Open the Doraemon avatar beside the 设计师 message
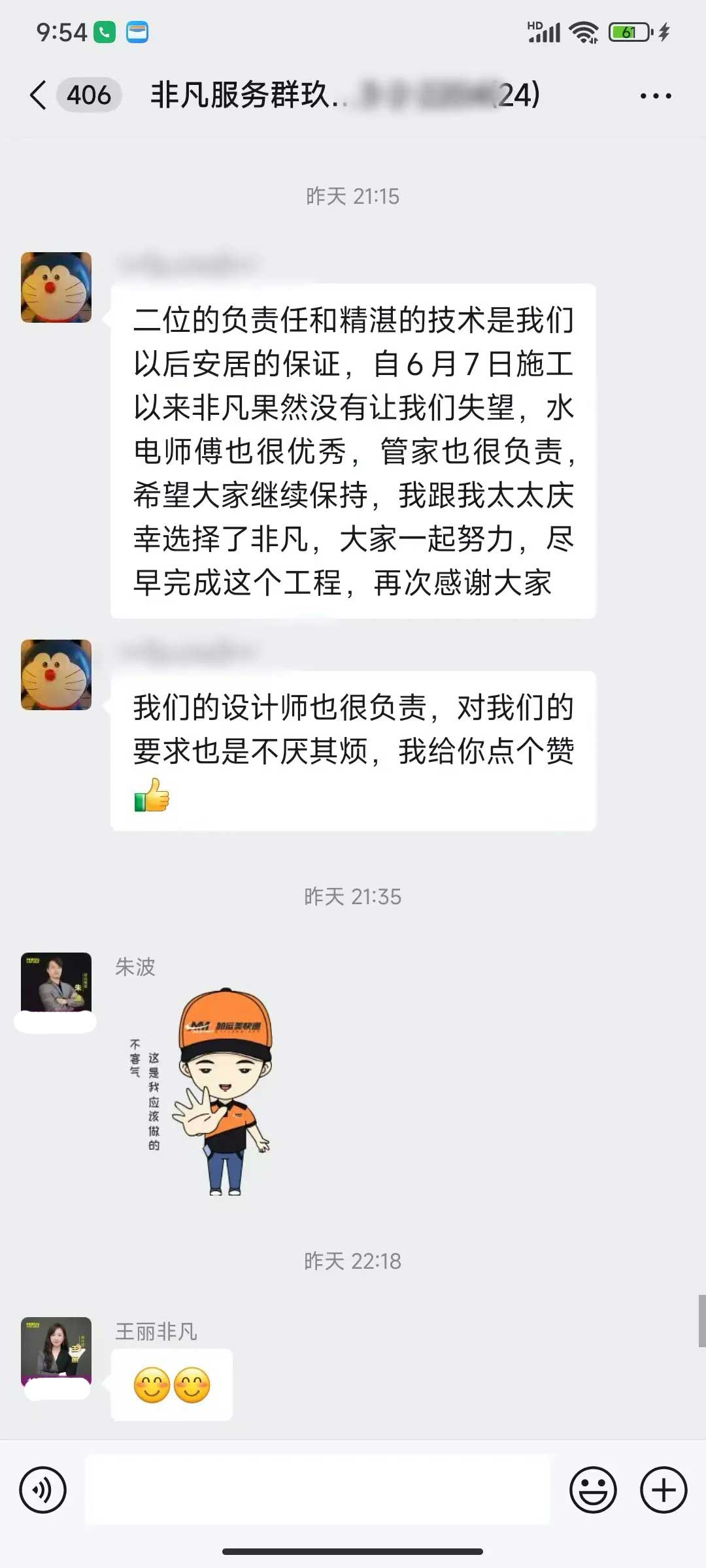This screenshot has height=1568, width=706. pos(56,674)
